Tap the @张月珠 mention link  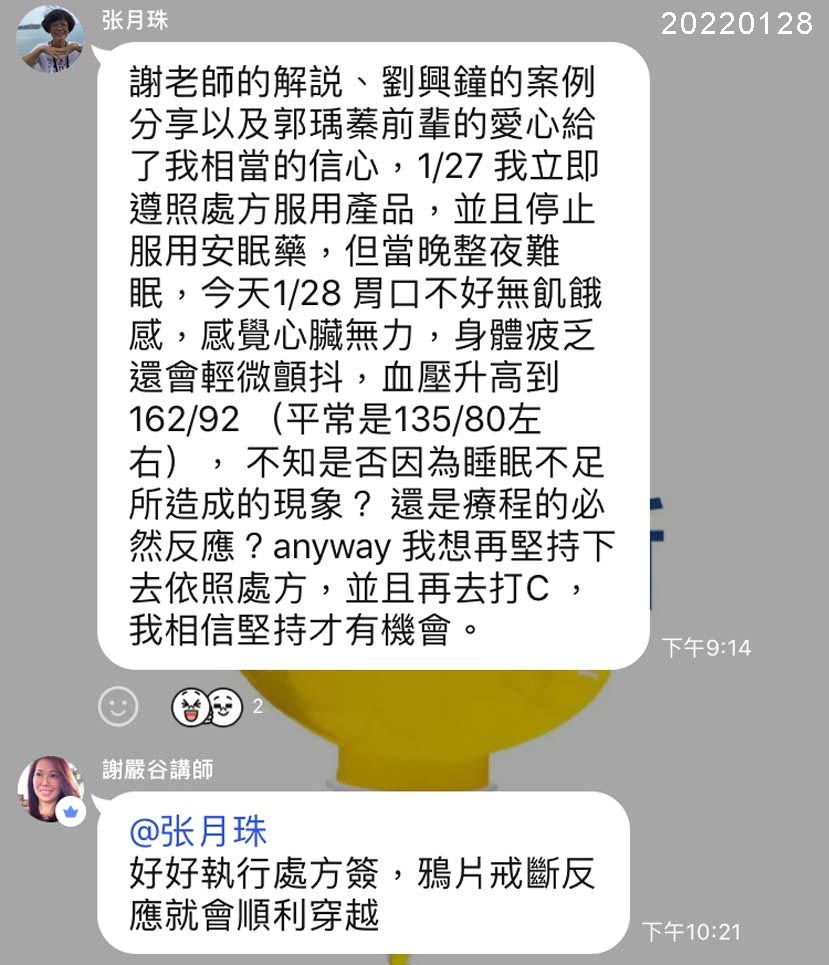[198, 832]
